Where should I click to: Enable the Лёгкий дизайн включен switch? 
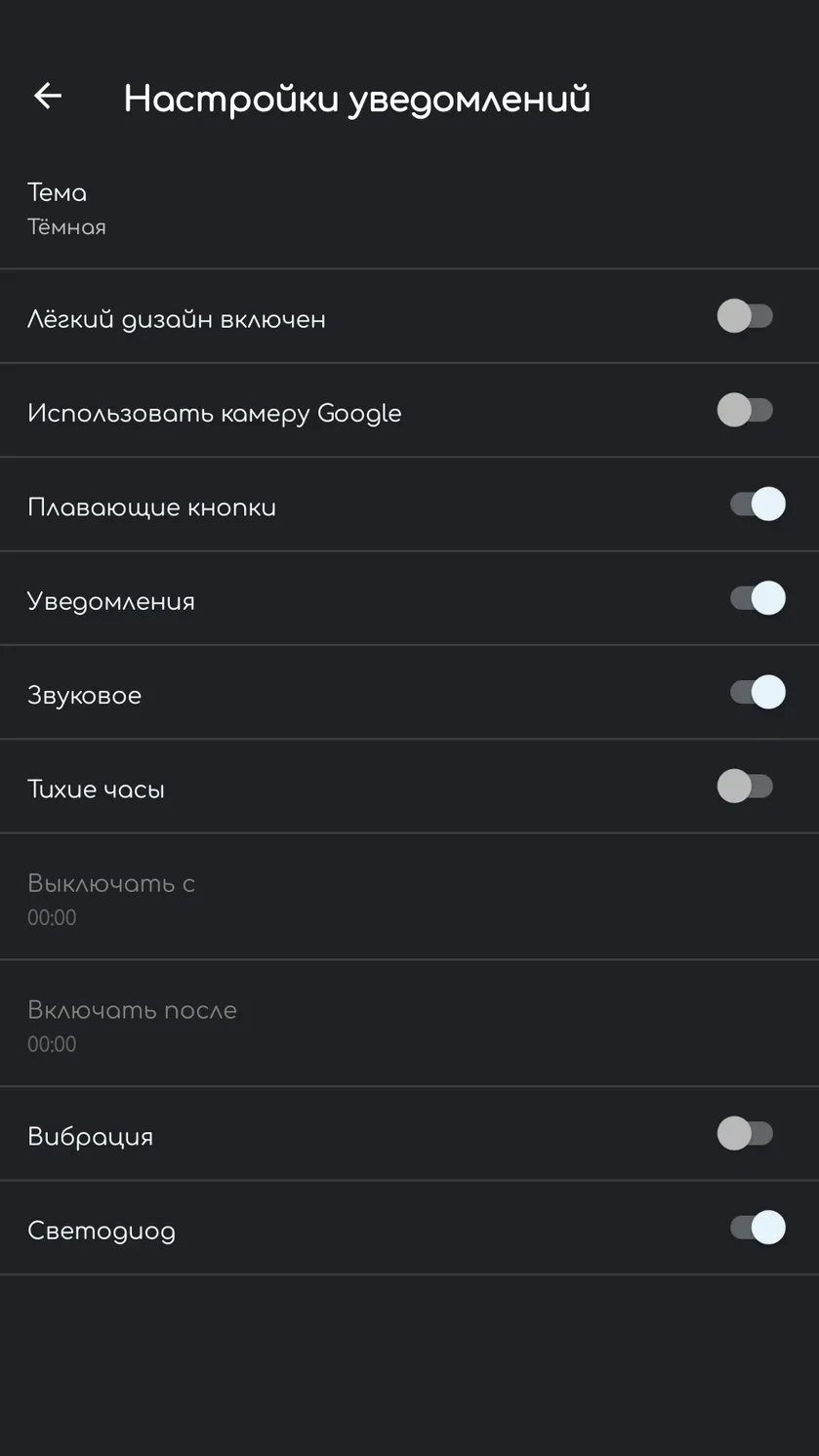point(746,316)
